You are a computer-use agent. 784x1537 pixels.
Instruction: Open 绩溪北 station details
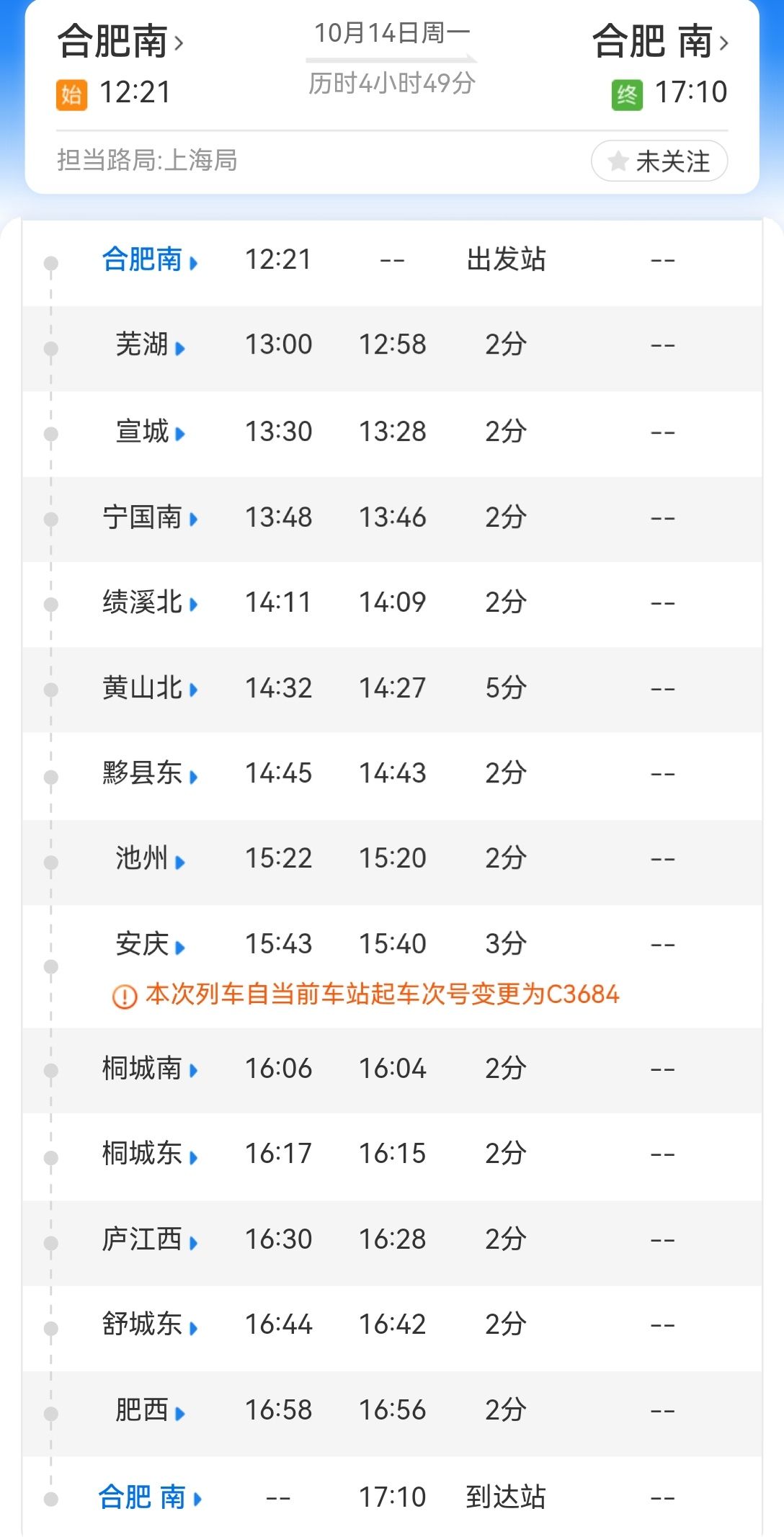coord(150,602)
